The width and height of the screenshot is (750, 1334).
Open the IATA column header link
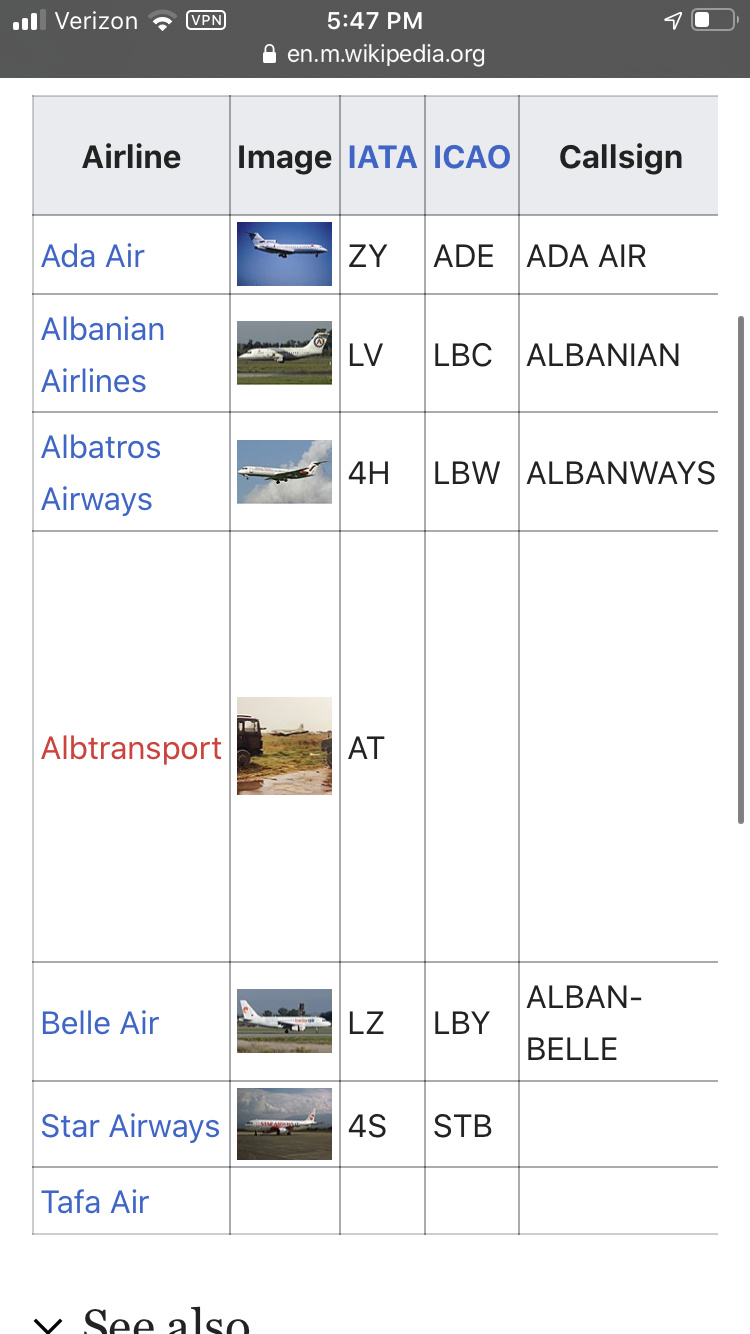[x=382, y=157]
